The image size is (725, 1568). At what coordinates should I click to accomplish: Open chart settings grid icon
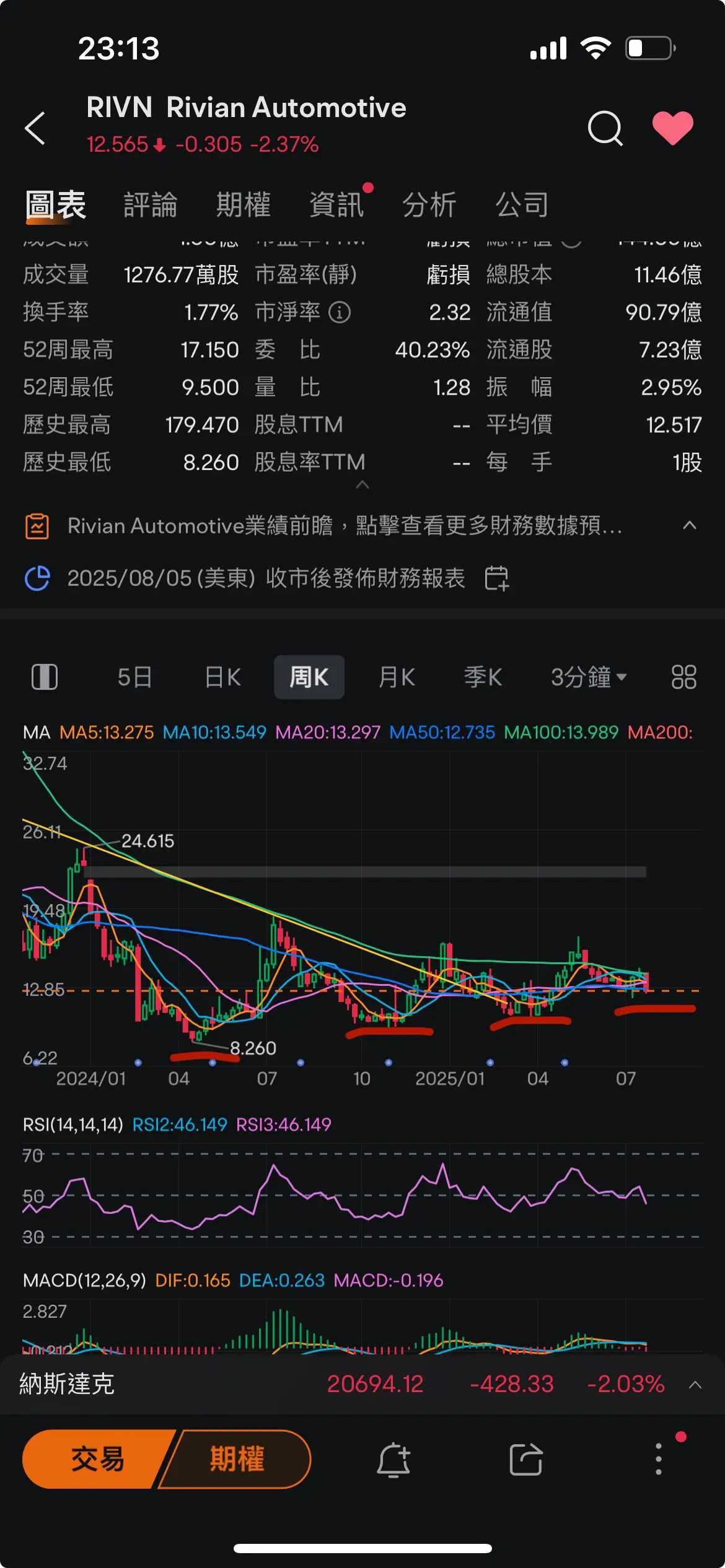click(x=684, y=677)
